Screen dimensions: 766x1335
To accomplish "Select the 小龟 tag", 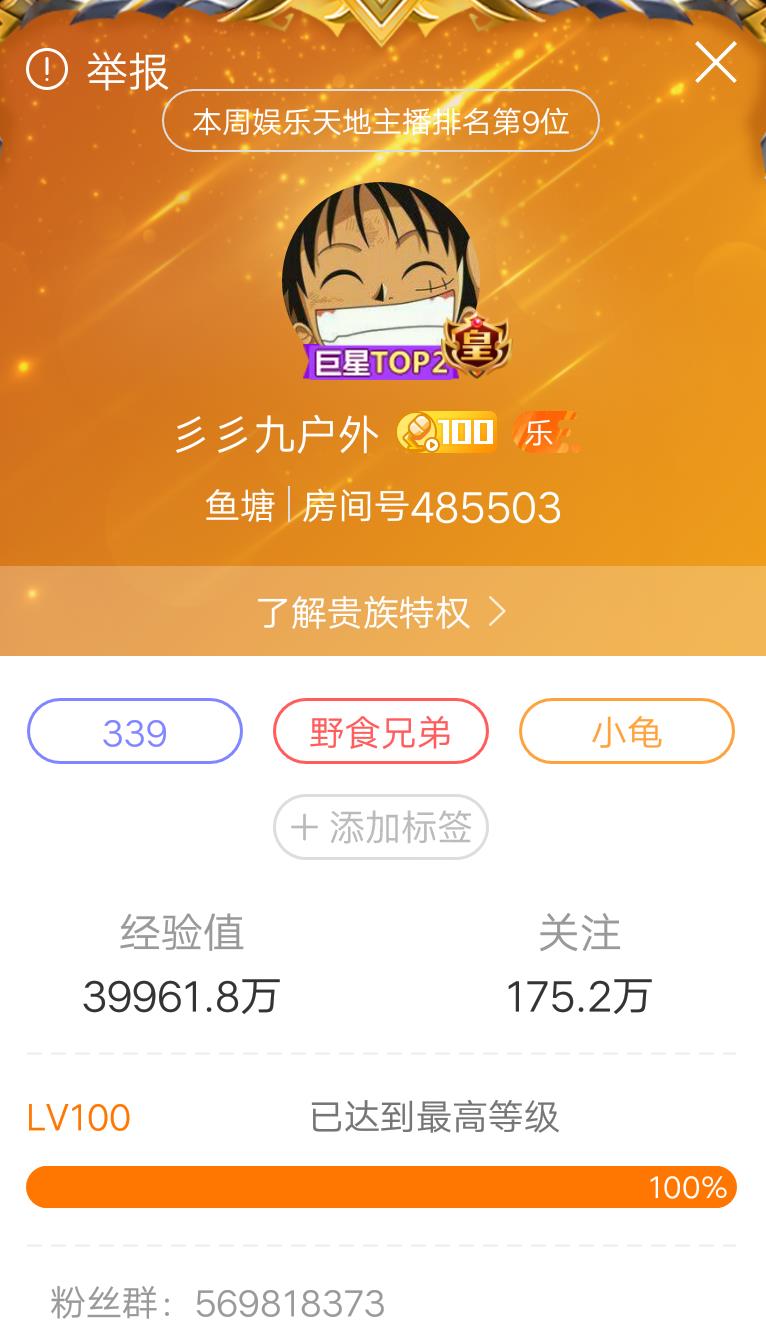I will pyautogui.click(x=626, y=732).
